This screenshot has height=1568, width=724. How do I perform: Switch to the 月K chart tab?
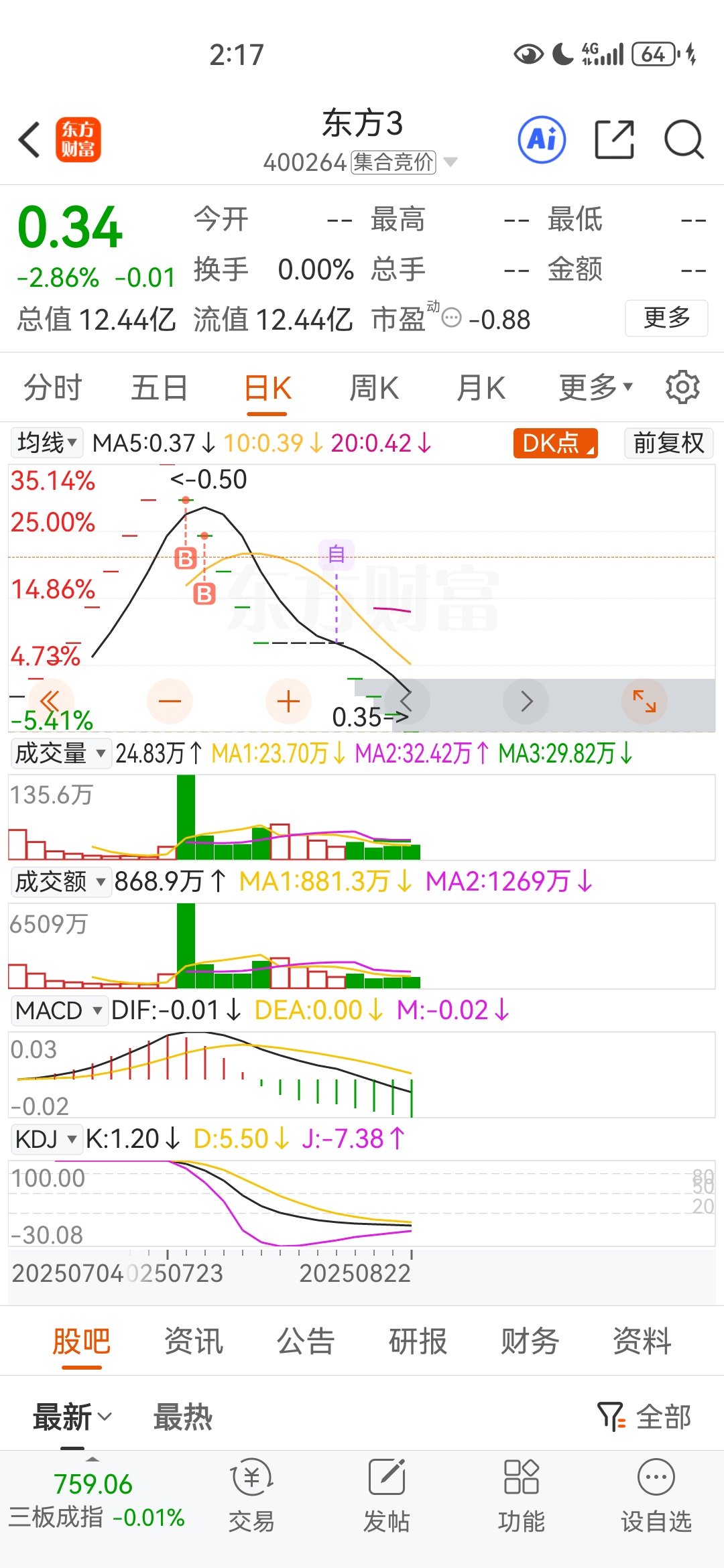pyautogui.click(x=481, y=388)
